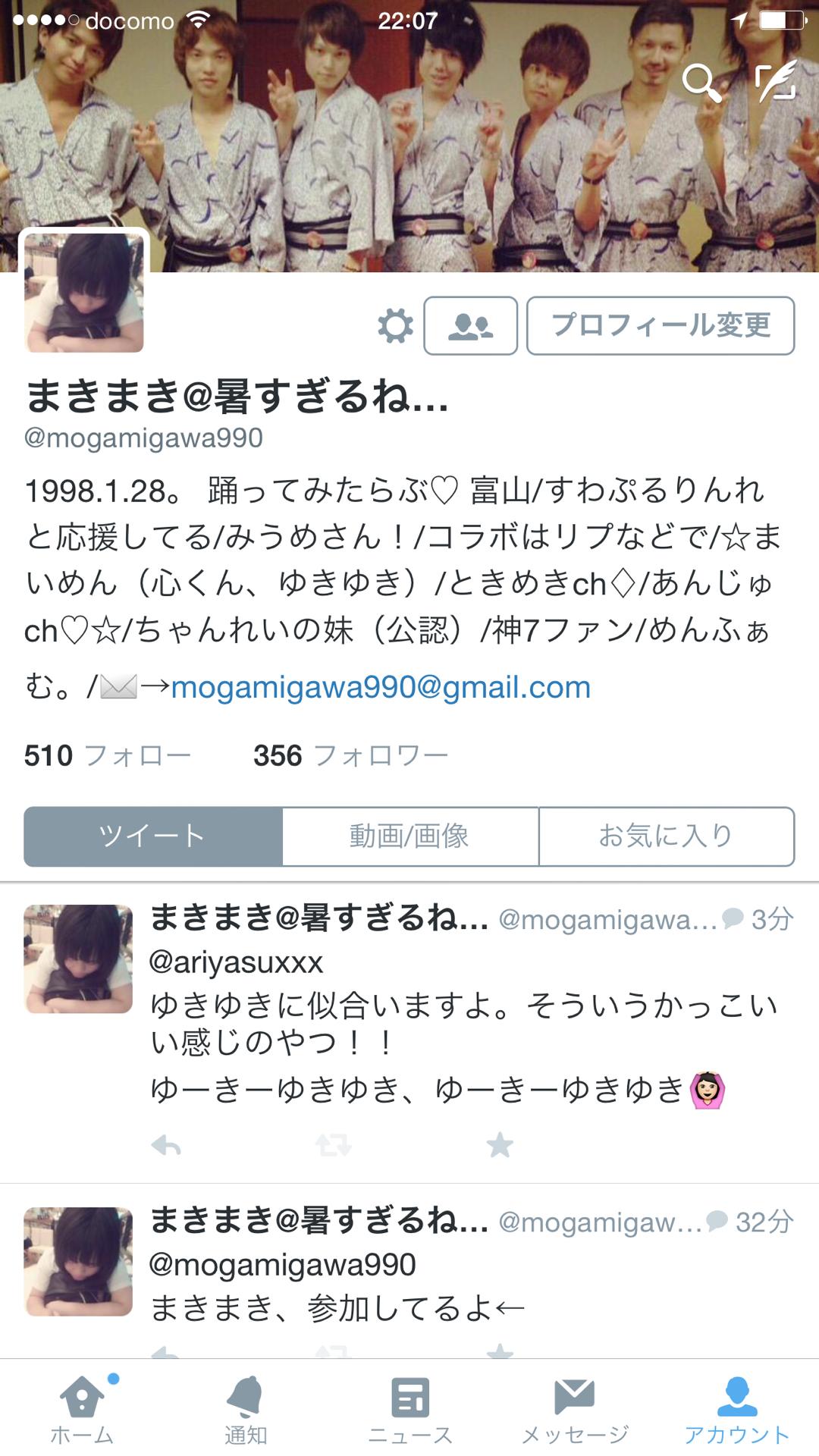
Task: Open the profile avatar photo
Action: click(83, 292)
